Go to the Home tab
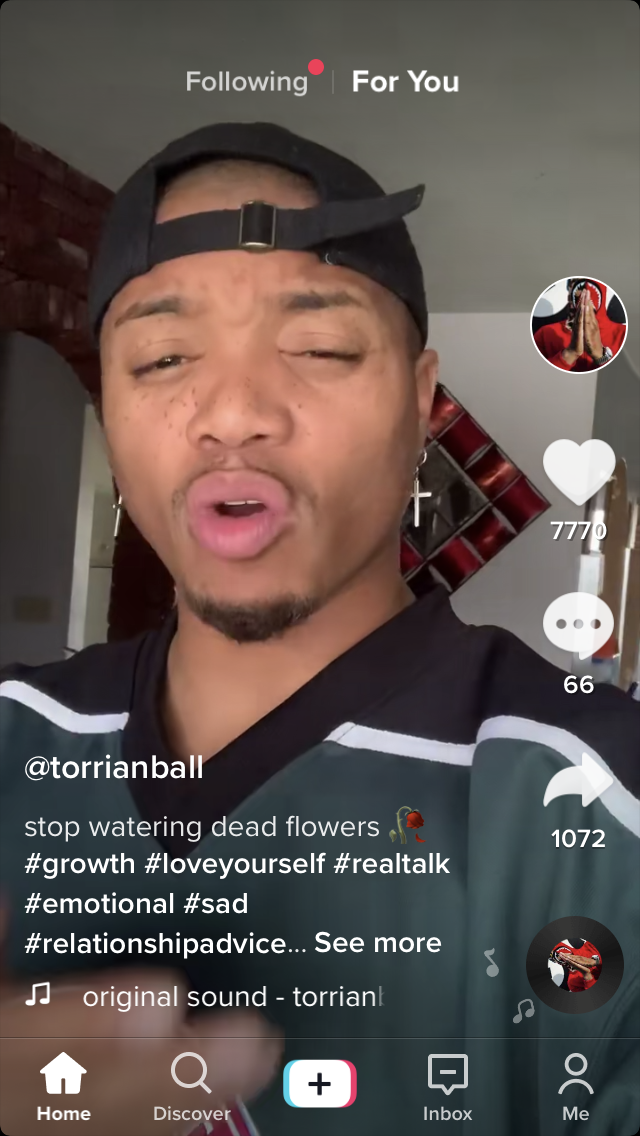The width and height of the screenshot is (640, 1136). tap(63, 1086)
